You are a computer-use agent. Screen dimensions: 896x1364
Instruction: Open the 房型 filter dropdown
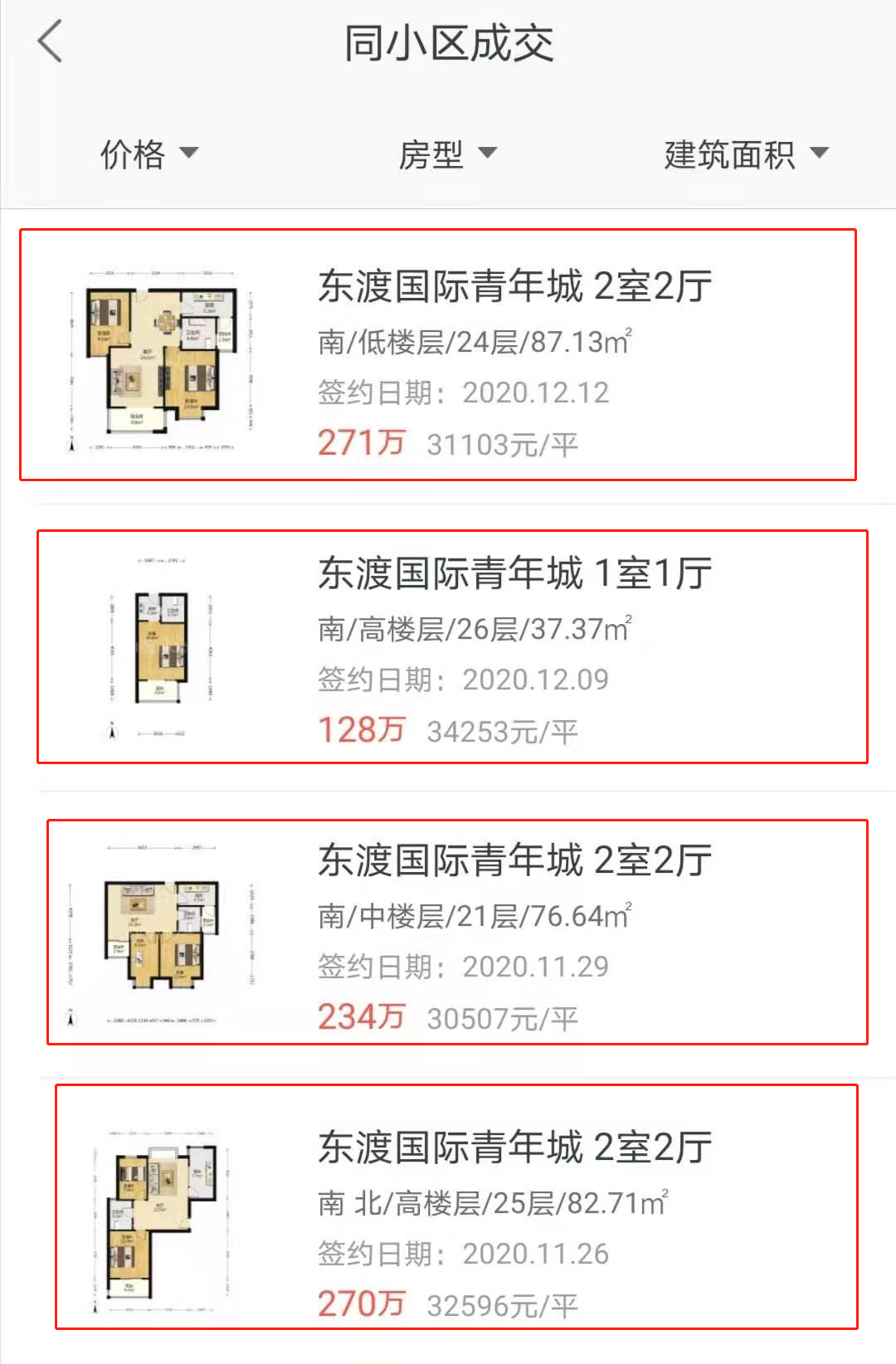[x=447, y=154]
